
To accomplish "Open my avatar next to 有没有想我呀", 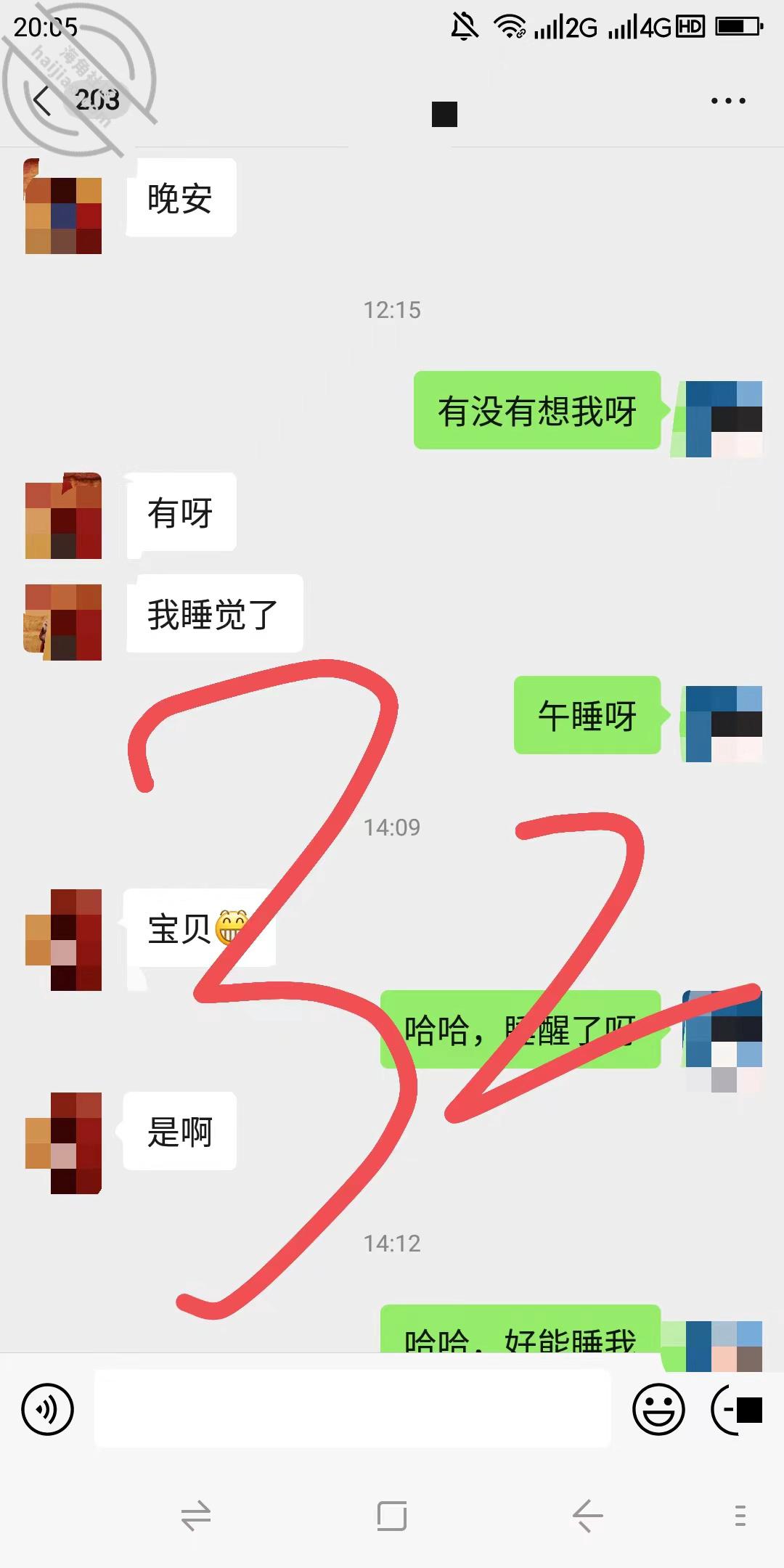I will tap(724, 419).
